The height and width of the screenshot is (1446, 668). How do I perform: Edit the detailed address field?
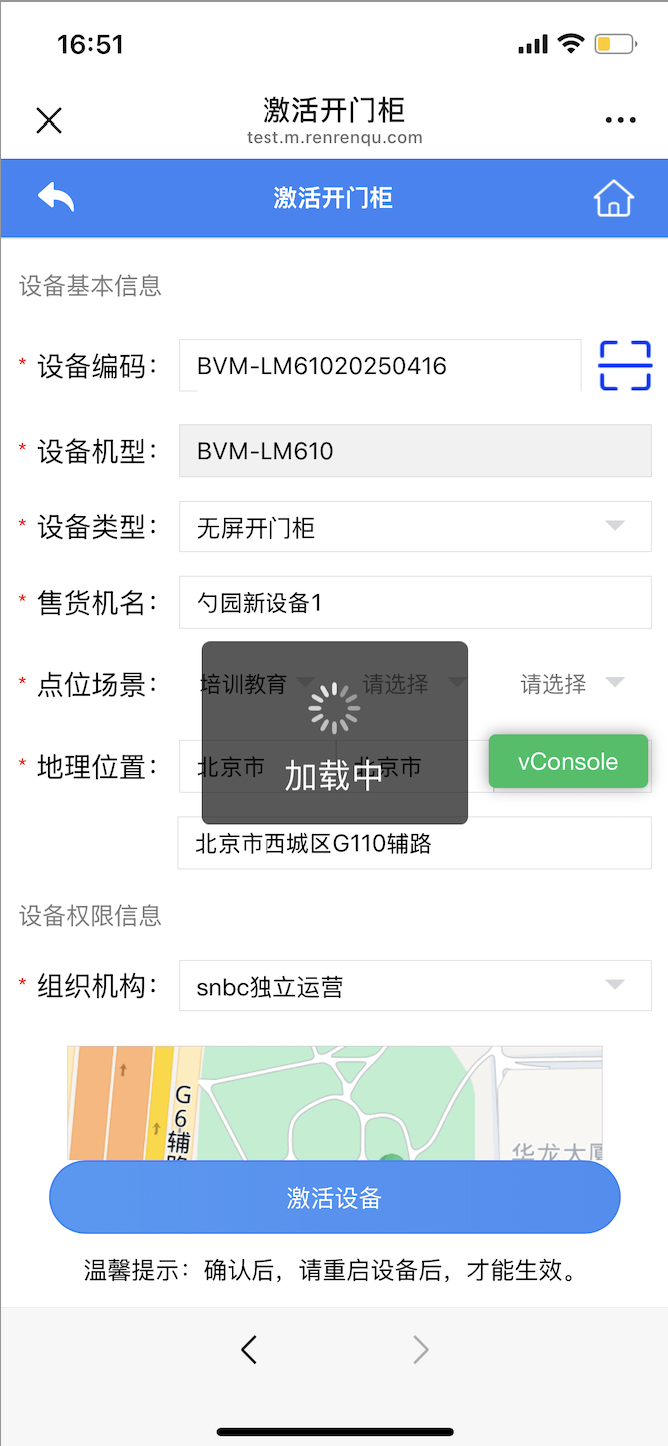(x=415, y=843)
